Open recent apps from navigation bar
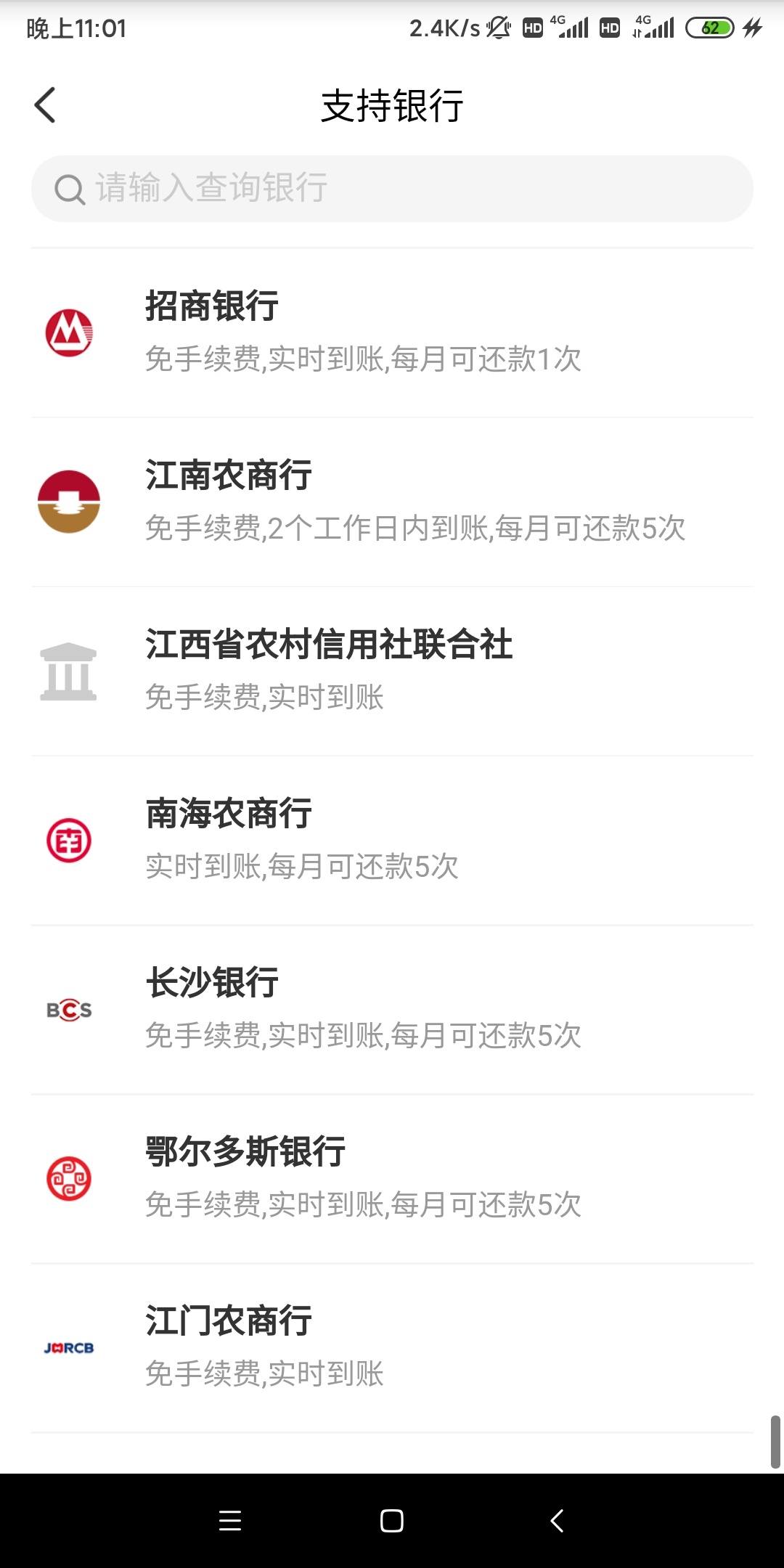 (x=230, y=1521)
